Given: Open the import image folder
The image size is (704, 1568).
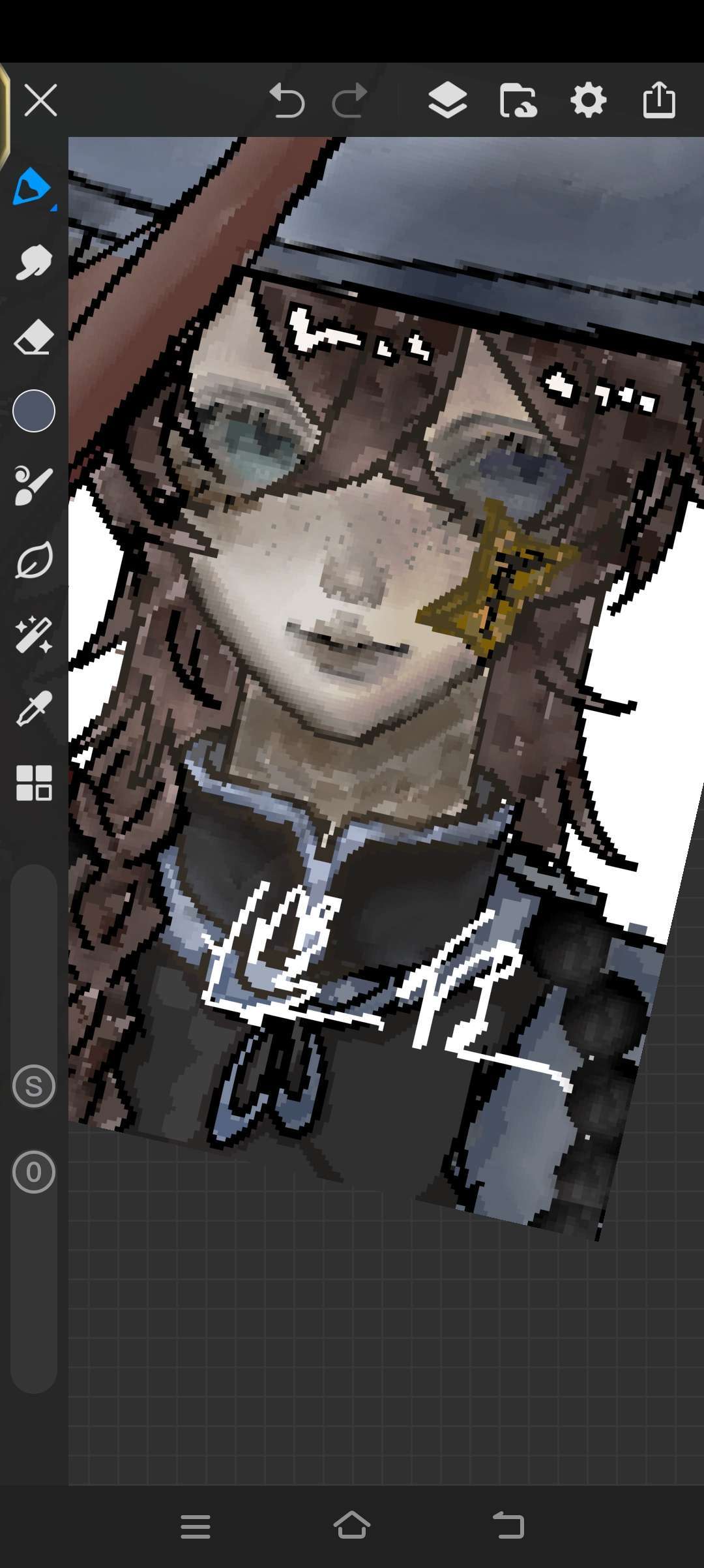Looking at the screenshot, I should pos(518,100).
